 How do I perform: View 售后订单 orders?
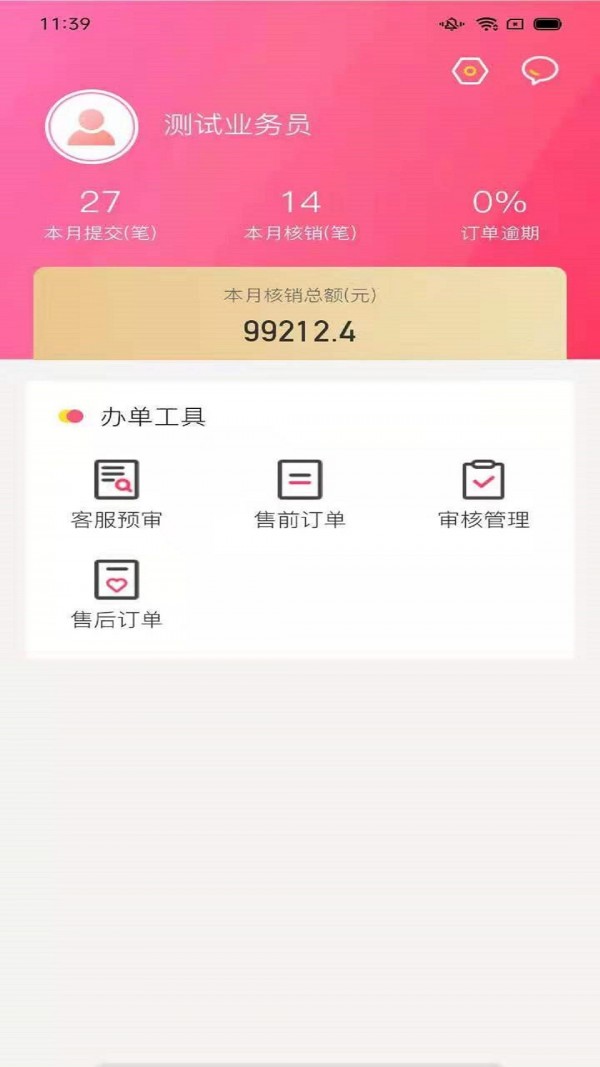coord(116,594)
